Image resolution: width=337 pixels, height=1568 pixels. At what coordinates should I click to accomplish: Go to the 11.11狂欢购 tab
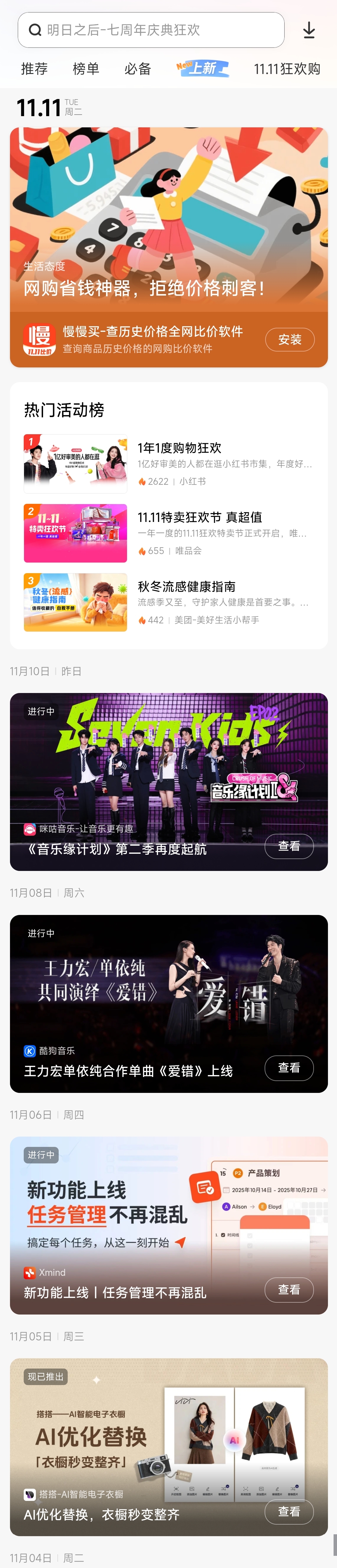pyautogui.click(x=286, y=69)
